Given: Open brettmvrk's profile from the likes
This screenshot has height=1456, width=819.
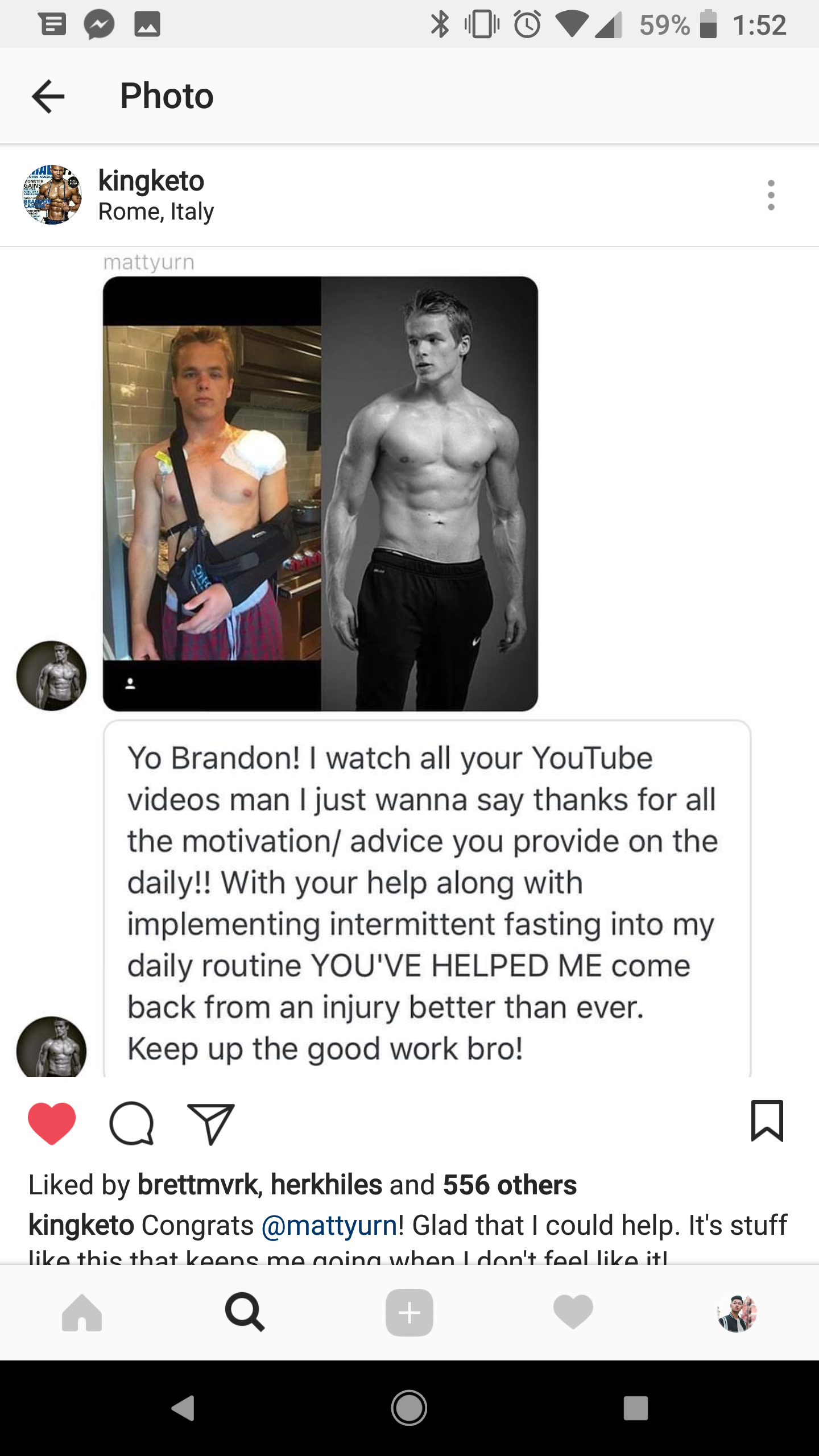Looking at the screenshot, I should [x=197, y=1185].
